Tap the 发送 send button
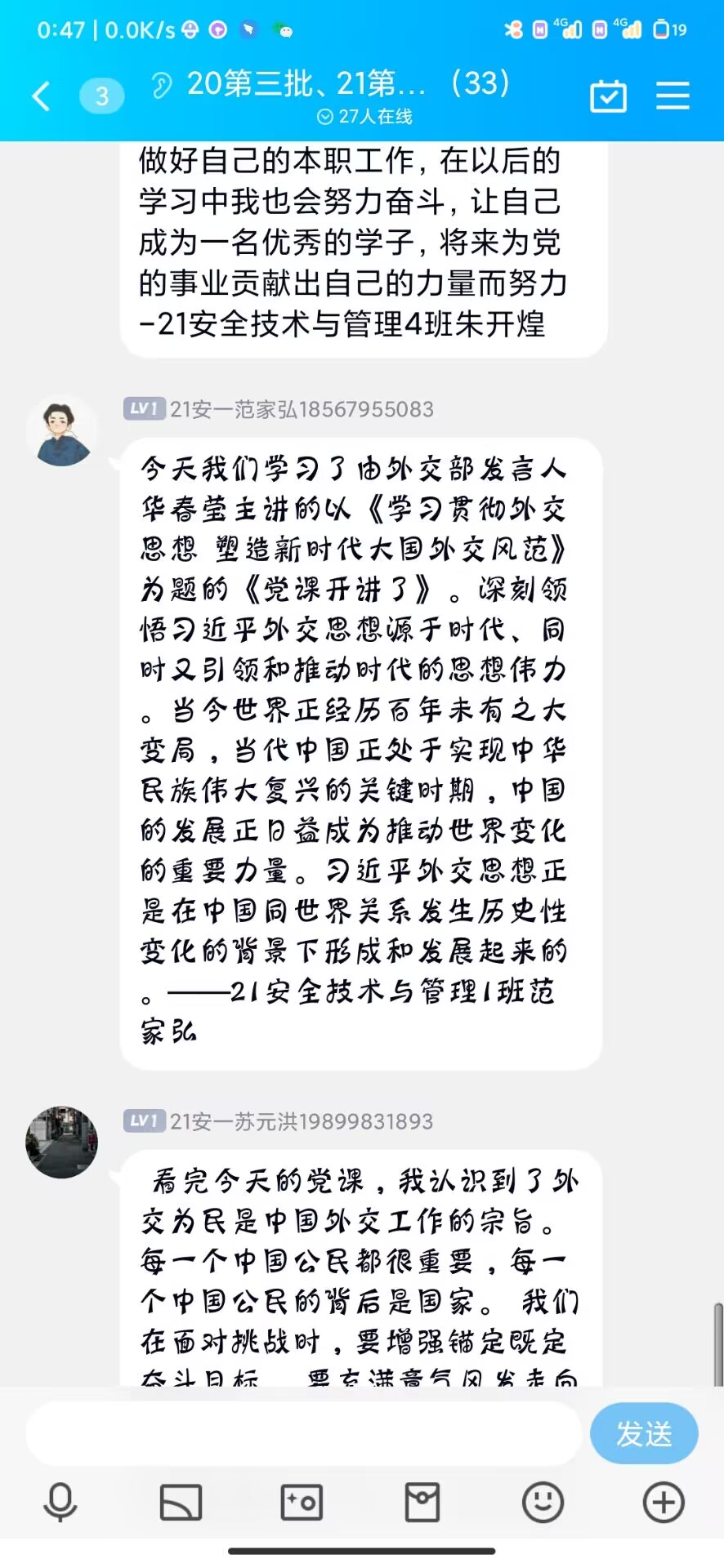Viewport: 724px width, 1568px height. coord(644,1434)
